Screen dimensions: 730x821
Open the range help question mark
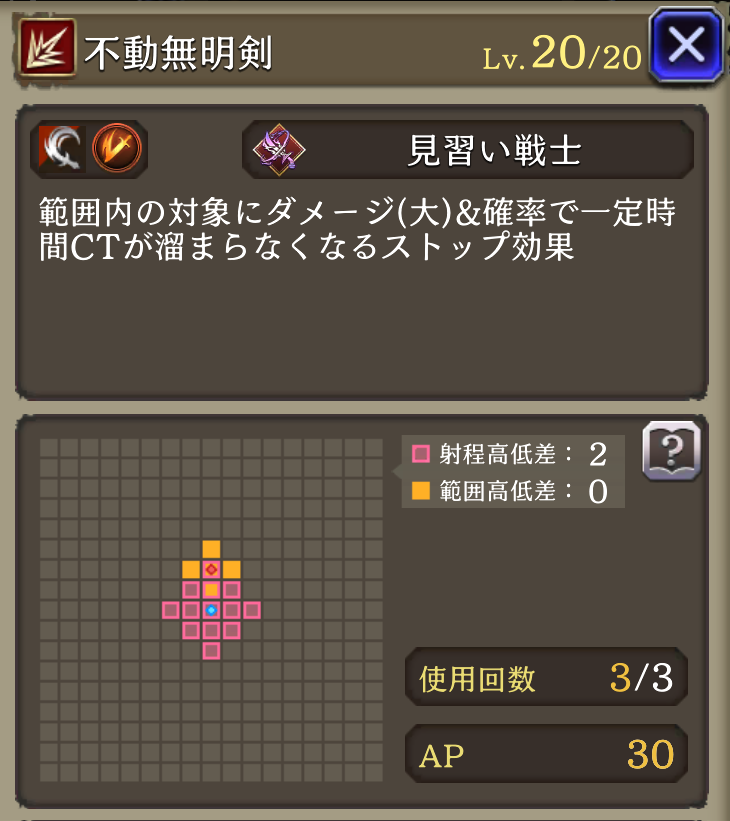[671, 451]
